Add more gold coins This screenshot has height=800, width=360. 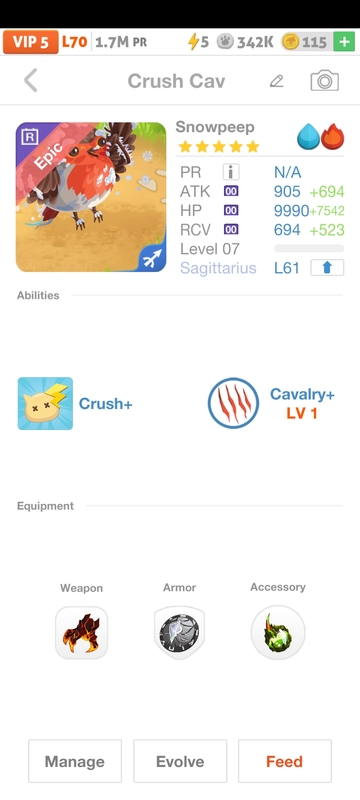[344, 42]
